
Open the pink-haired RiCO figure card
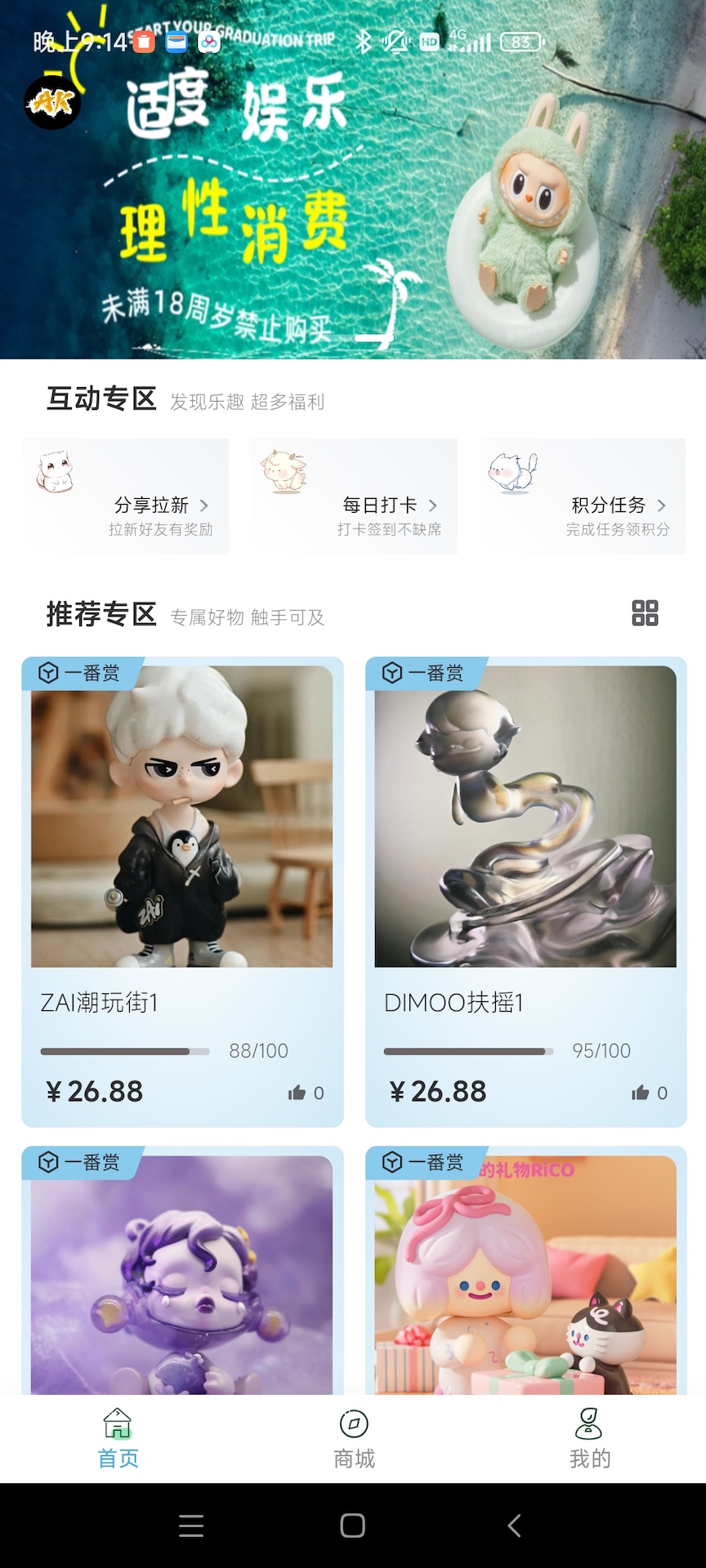click(x=525, y=1274)
